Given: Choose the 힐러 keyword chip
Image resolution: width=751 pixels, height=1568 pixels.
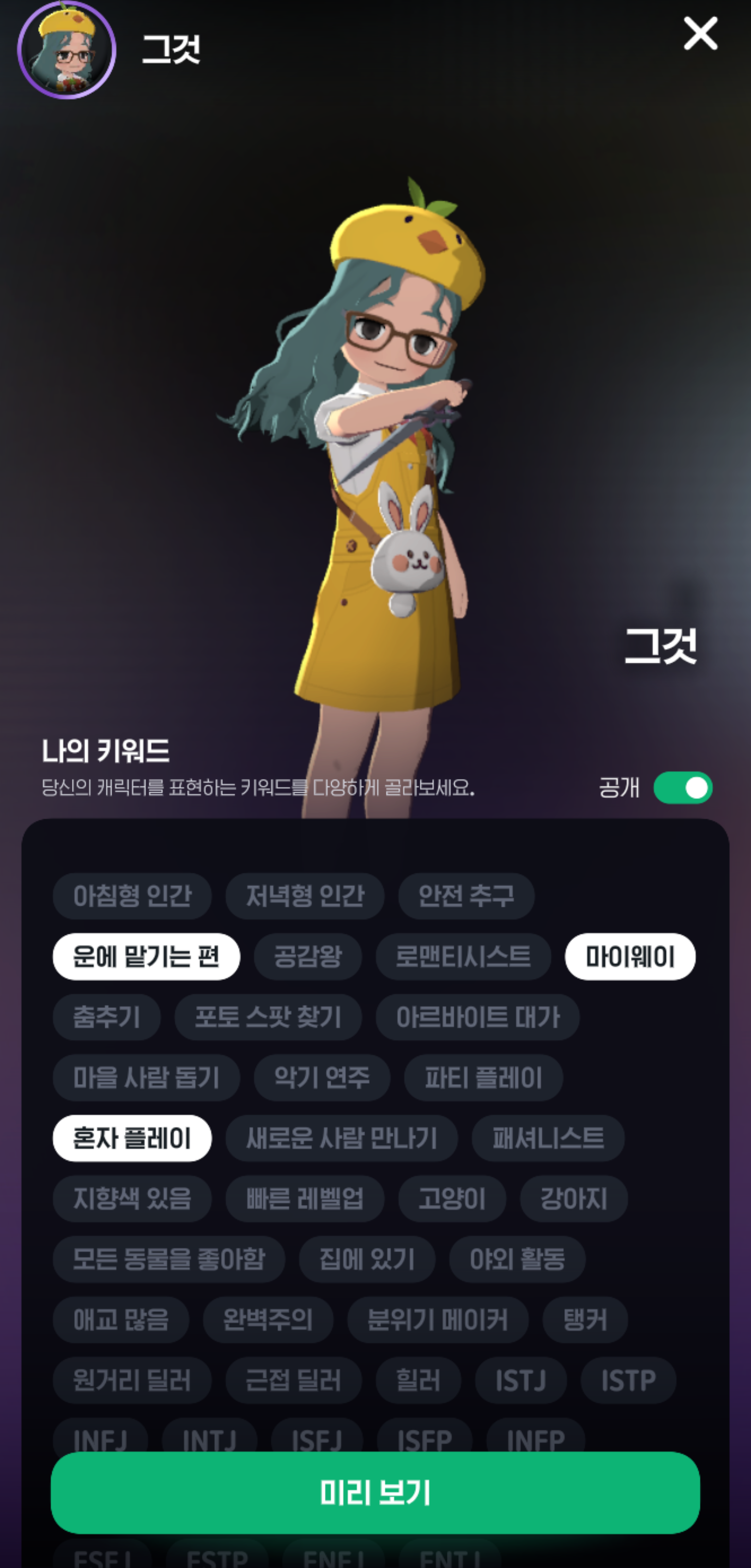Looking at the screenshot, I should click(x=418, y=1380).
